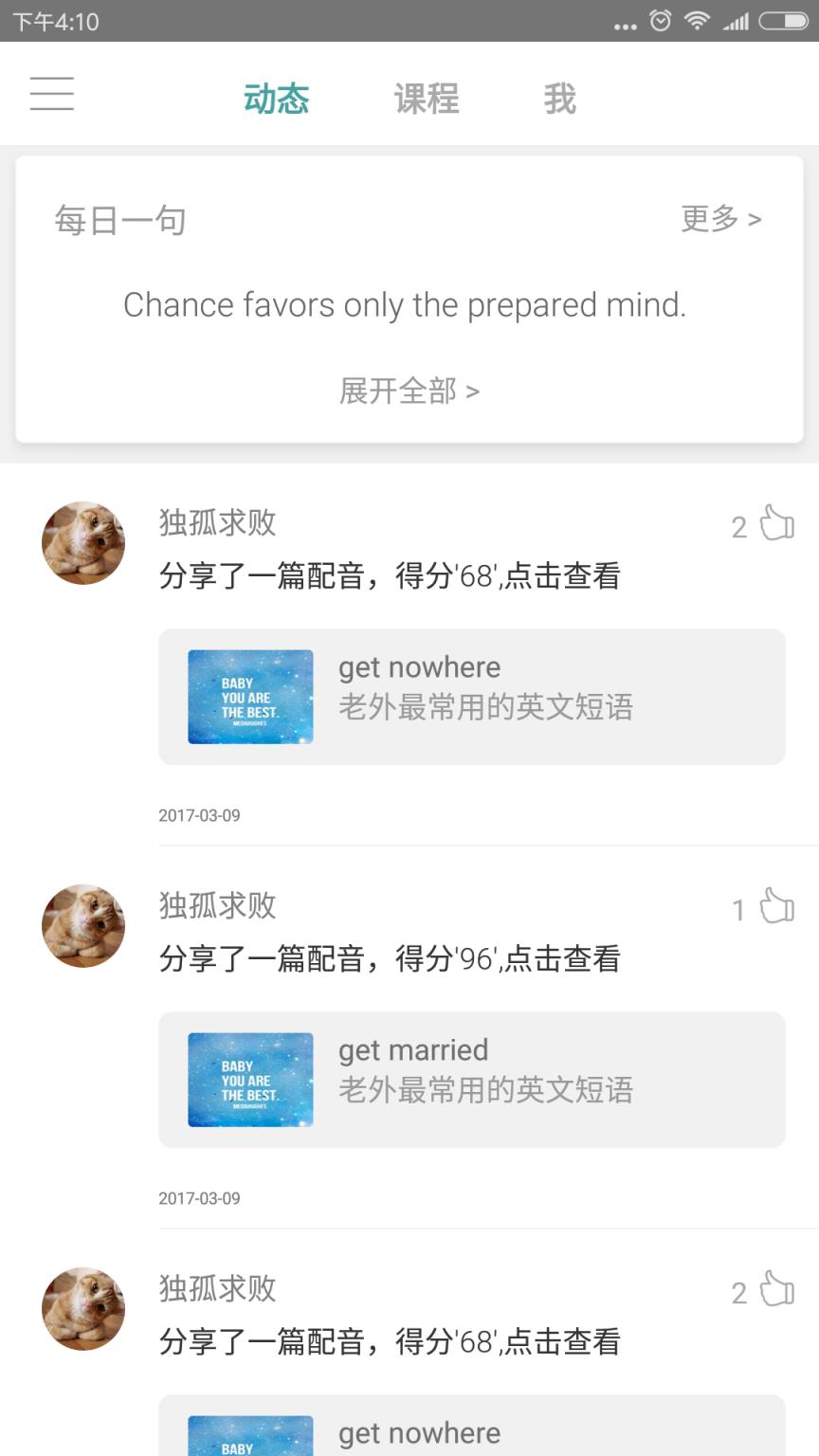Image resolution: width=819 pixels, height=1456 pixels.
Task: Expand the daily sentence with 展开全部
Action: point(409,390)
